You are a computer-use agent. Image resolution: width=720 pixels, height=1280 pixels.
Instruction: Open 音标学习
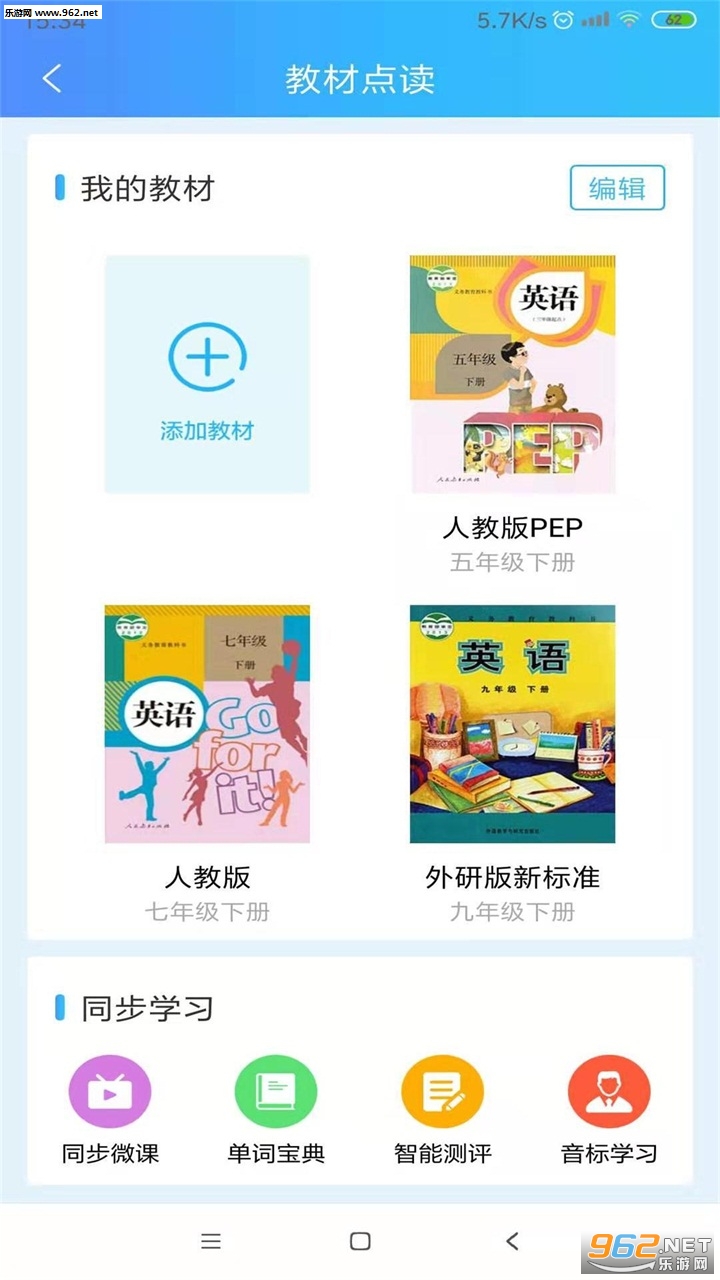pos(609,1092)
